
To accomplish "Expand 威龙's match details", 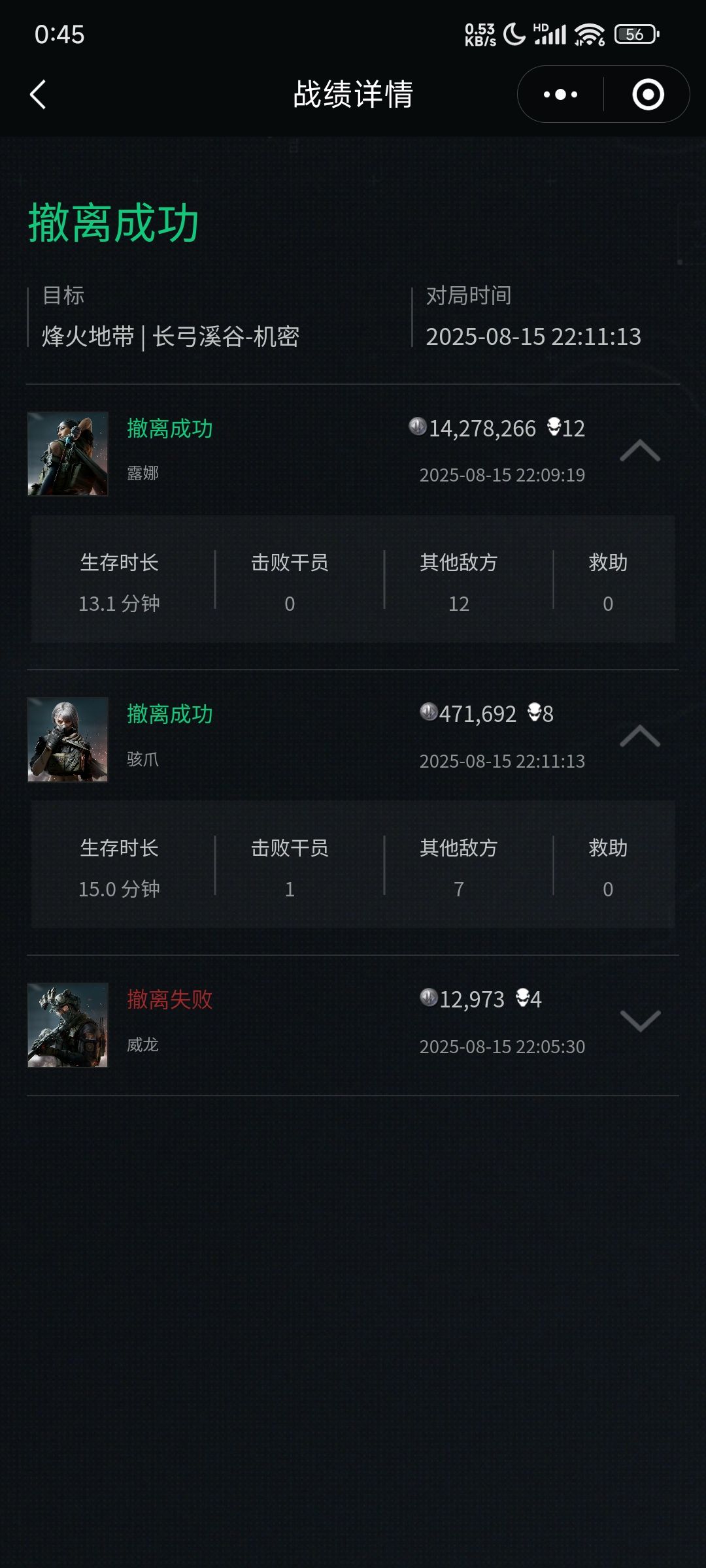I will [x=640, y=1021].
